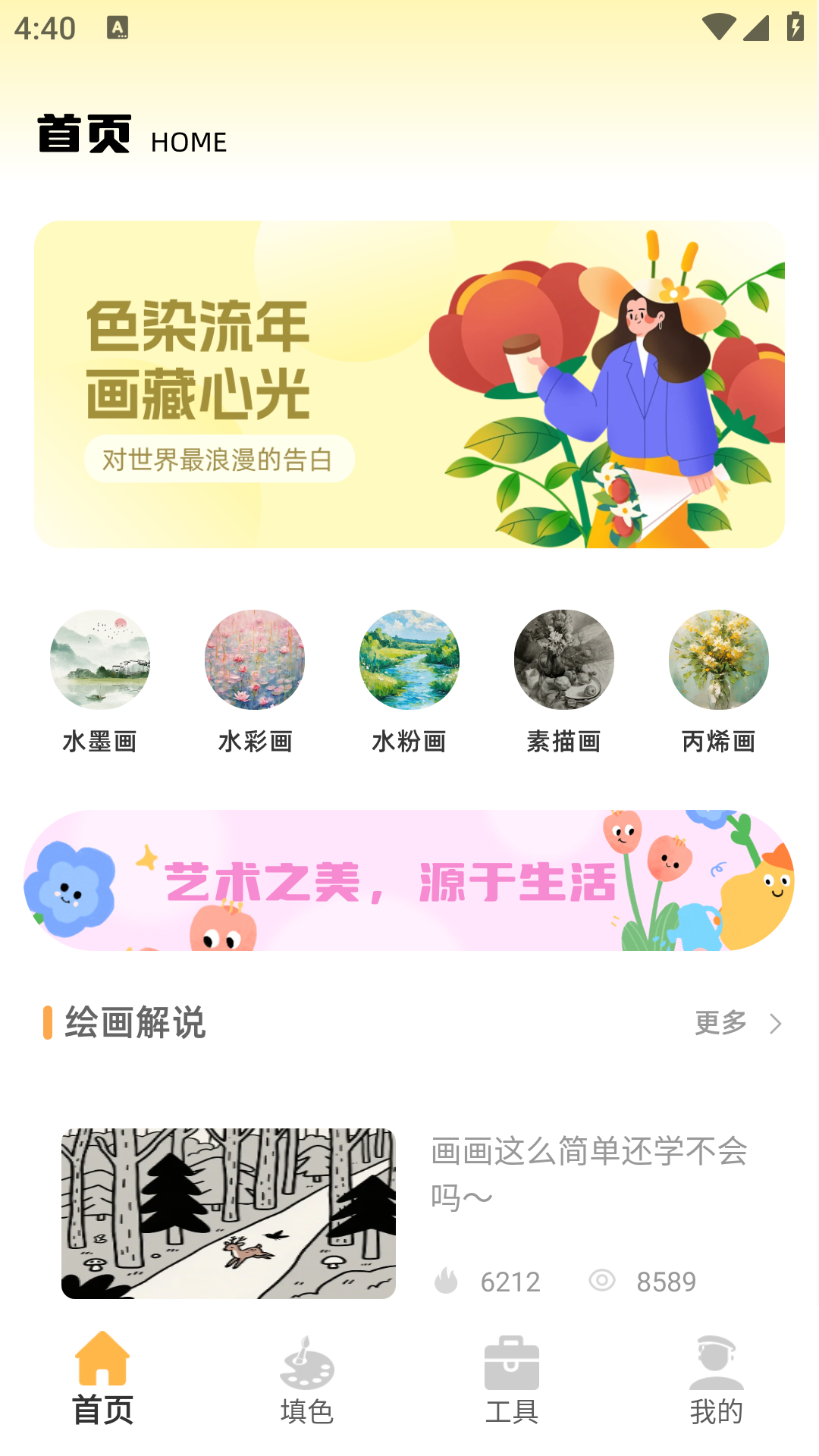Tap the flame icon showing 6212

447,1281
